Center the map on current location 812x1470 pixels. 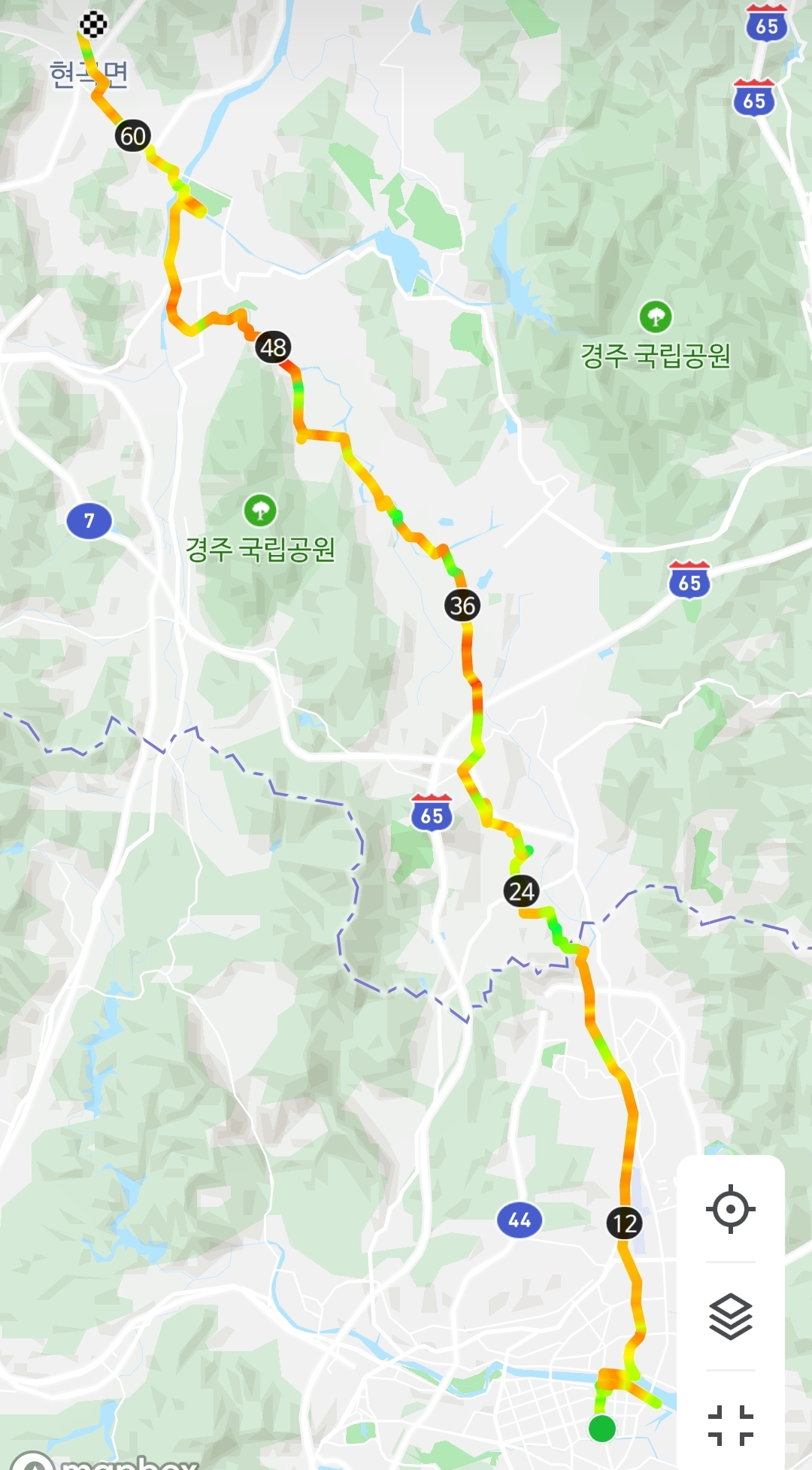[730, 1209]
